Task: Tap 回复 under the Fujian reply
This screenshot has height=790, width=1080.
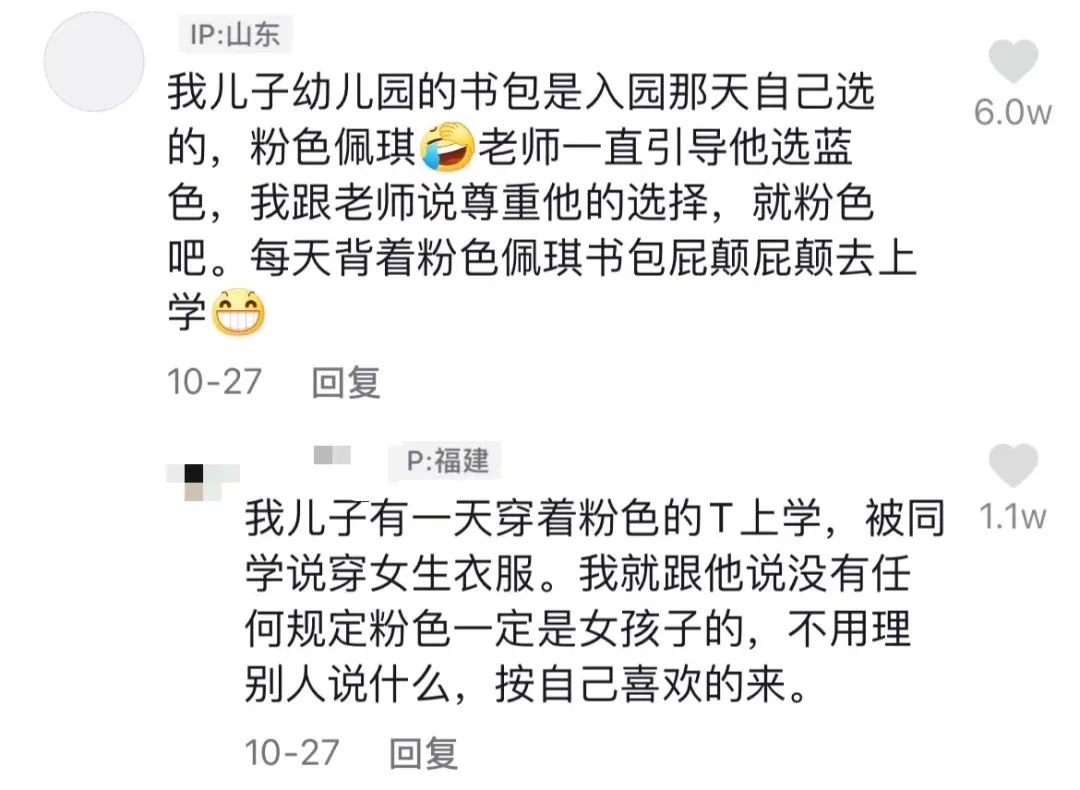Action: 423,751
